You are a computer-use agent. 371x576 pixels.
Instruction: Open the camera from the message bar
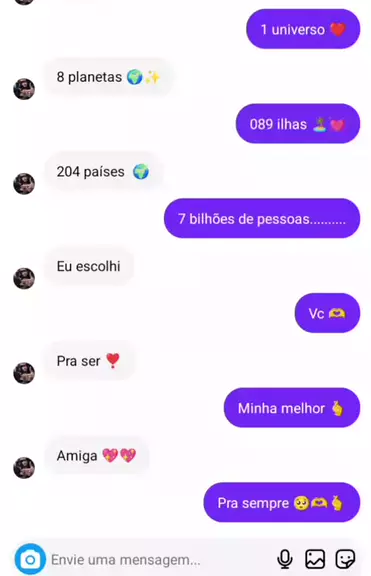pyautogui.click(x=30, y=559)
